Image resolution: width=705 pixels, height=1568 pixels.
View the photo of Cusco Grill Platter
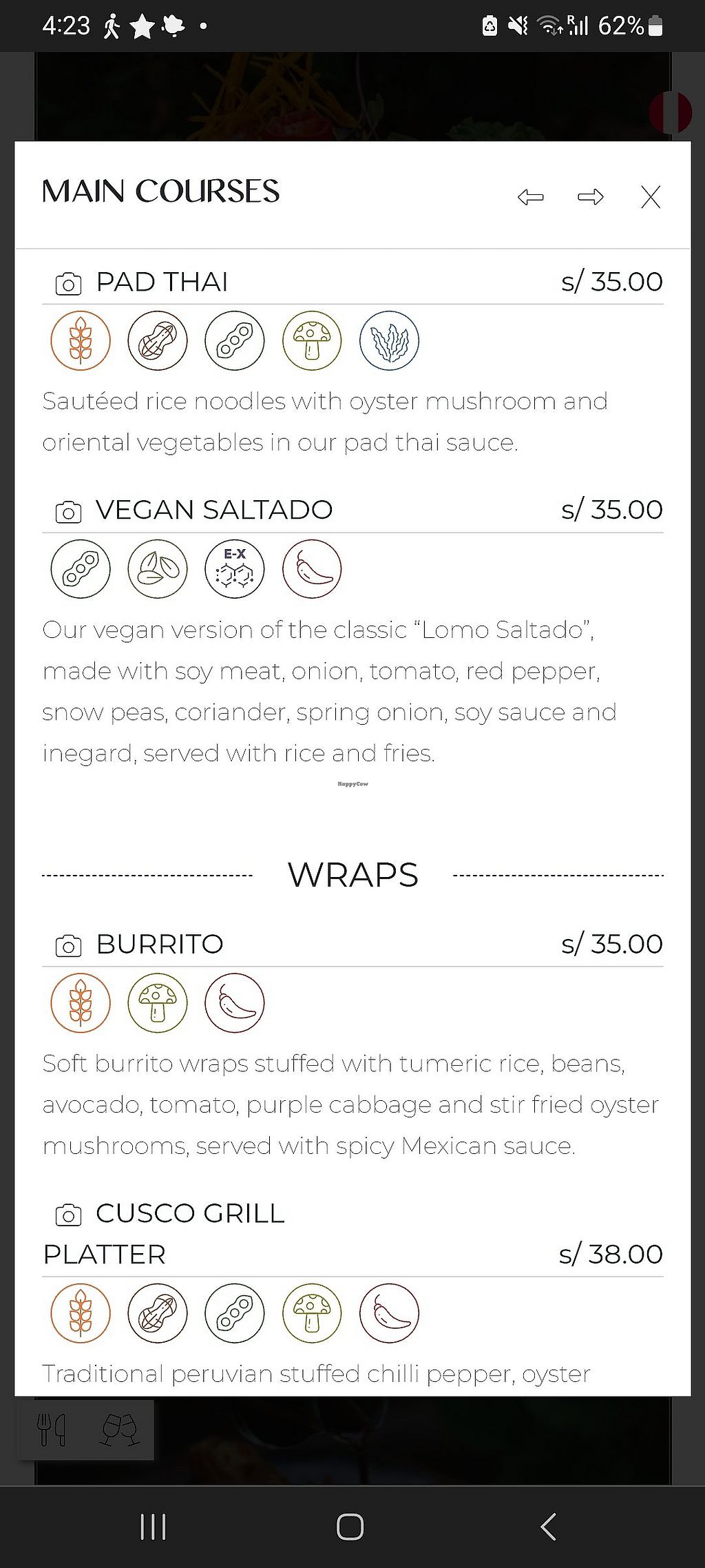point(68,1215)
